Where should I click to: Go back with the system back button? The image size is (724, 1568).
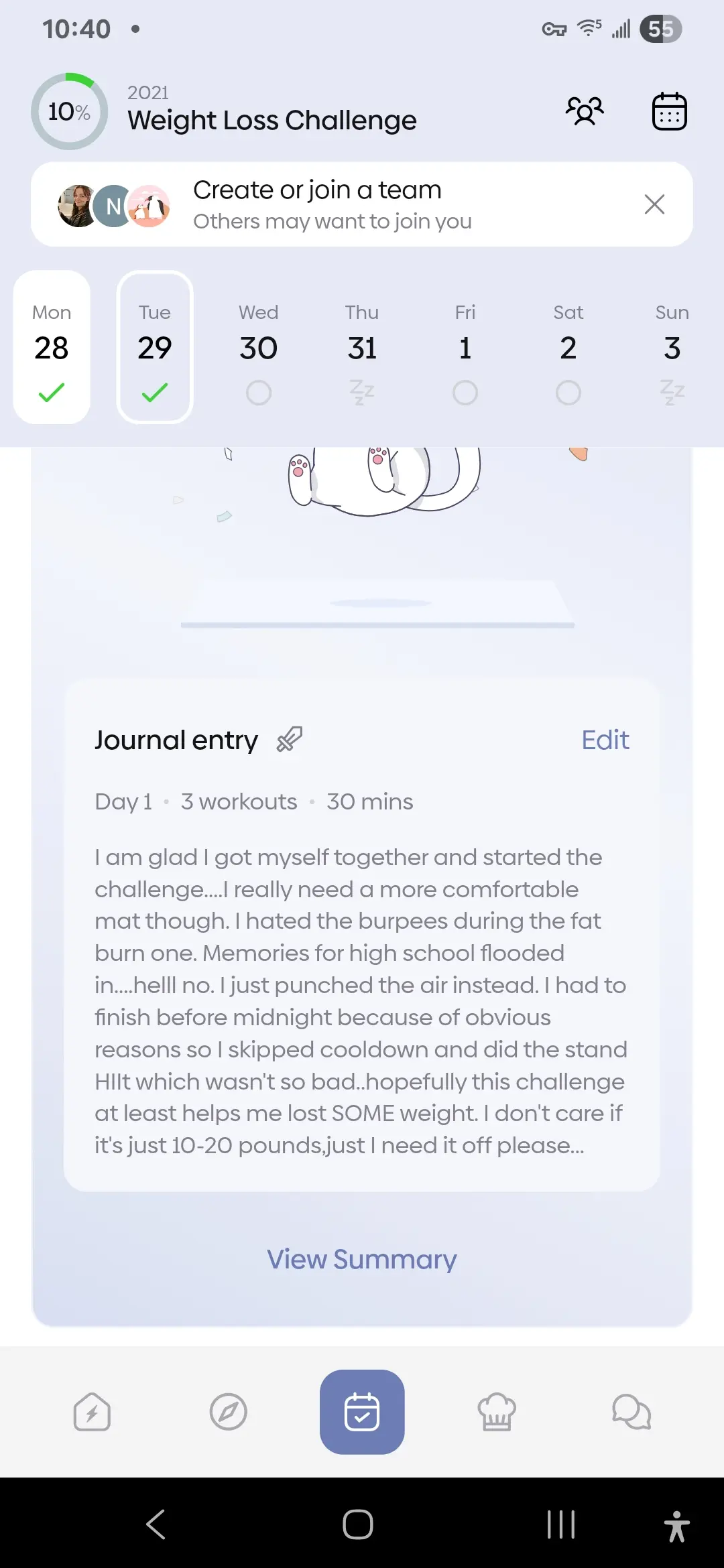156,1524
